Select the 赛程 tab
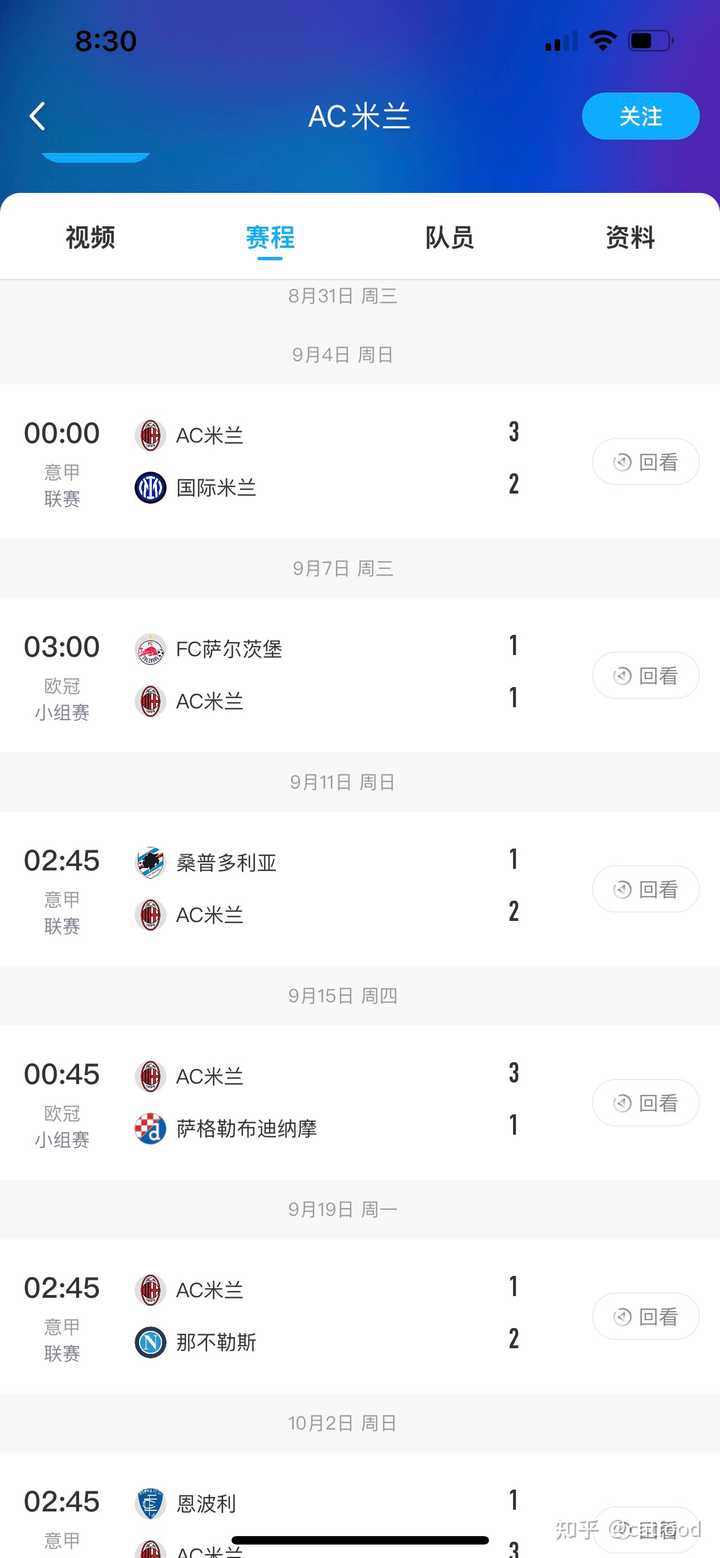The width and height of the screenshot is (720, 1558). [270, 237]
